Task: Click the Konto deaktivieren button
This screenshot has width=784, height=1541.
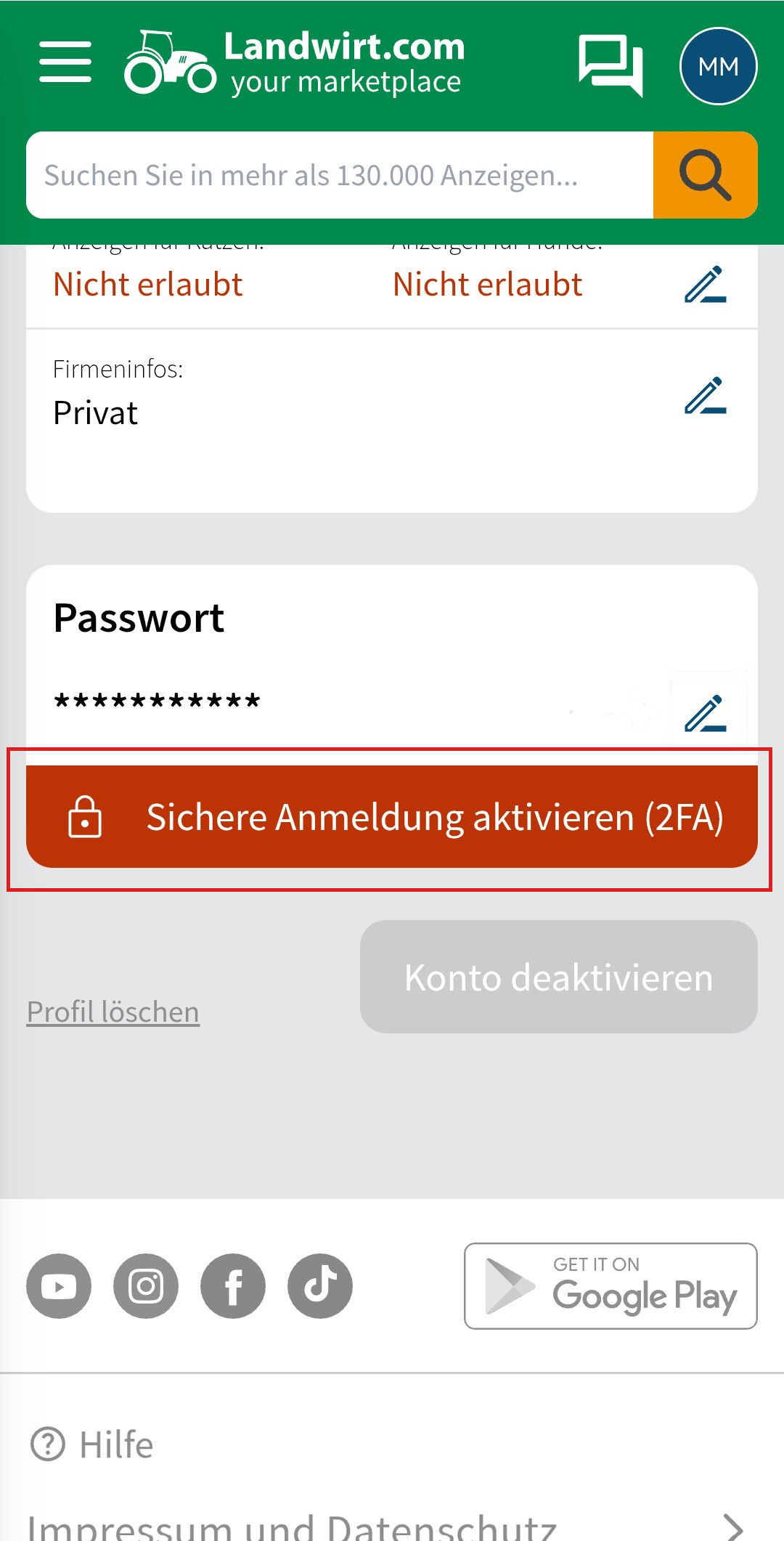Action: 558,977
